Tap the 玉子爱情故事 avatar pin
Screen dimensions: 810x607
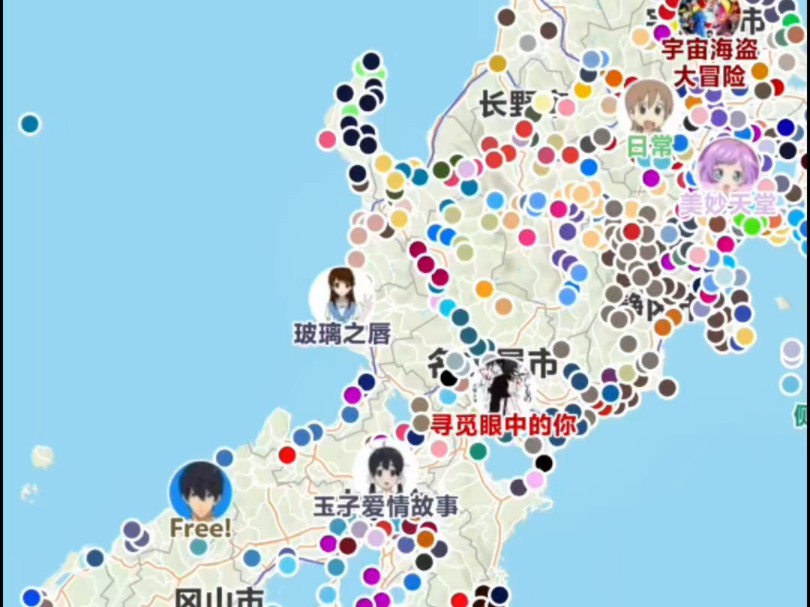tap(385, 467)
